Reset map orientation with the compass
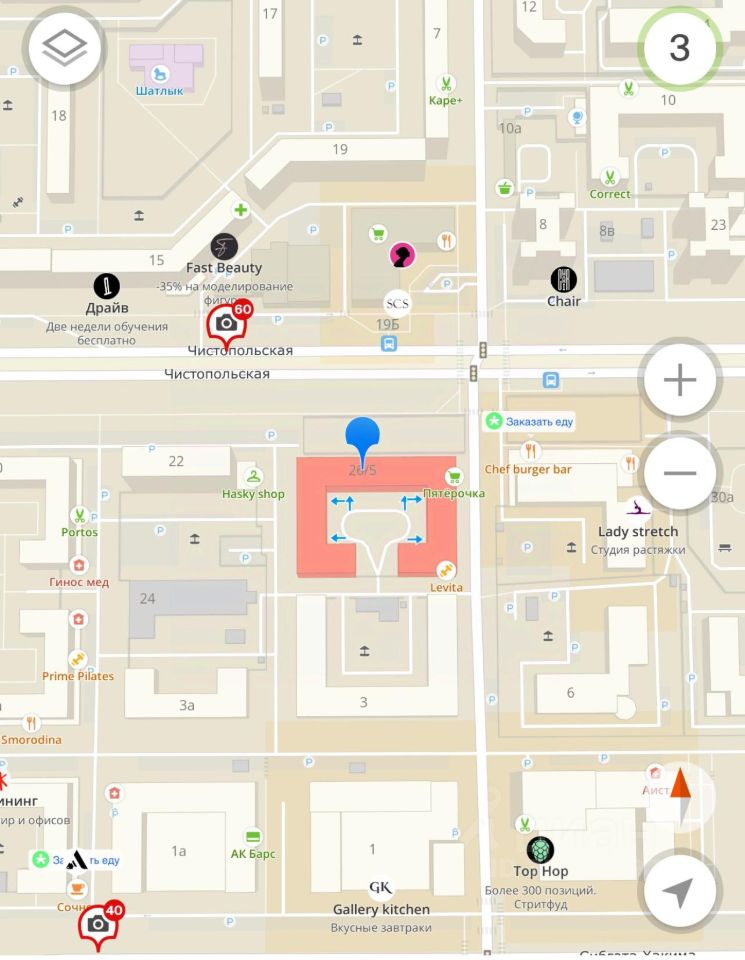Image resolution: width=745 pixels, height=960 pixels. coord(680,795)
